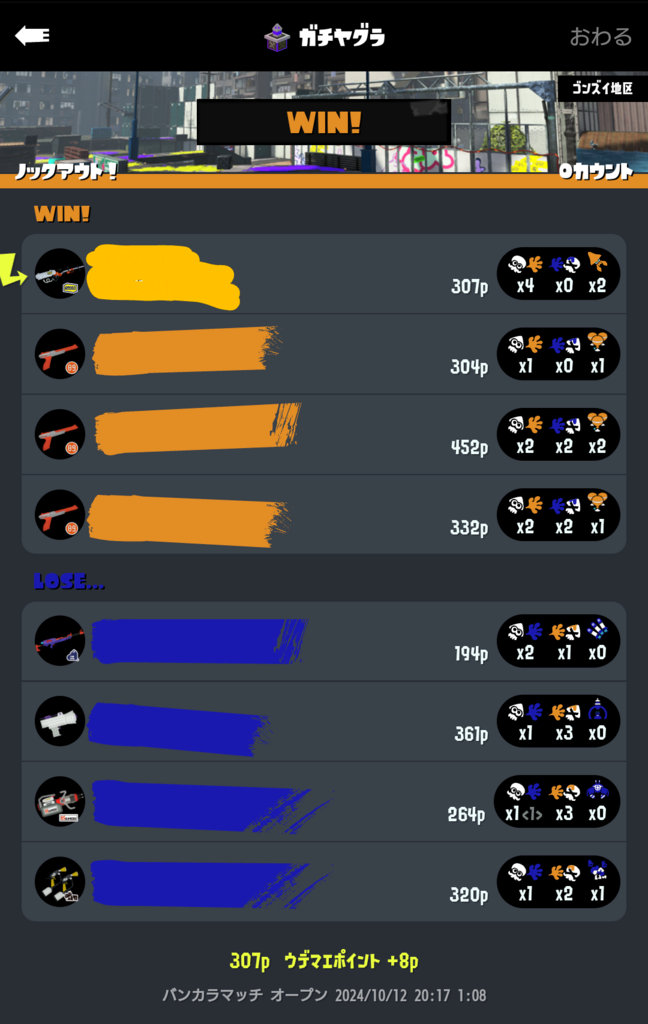
Task: Open the winning player row with 307p
Action: [x=324, y=274]
